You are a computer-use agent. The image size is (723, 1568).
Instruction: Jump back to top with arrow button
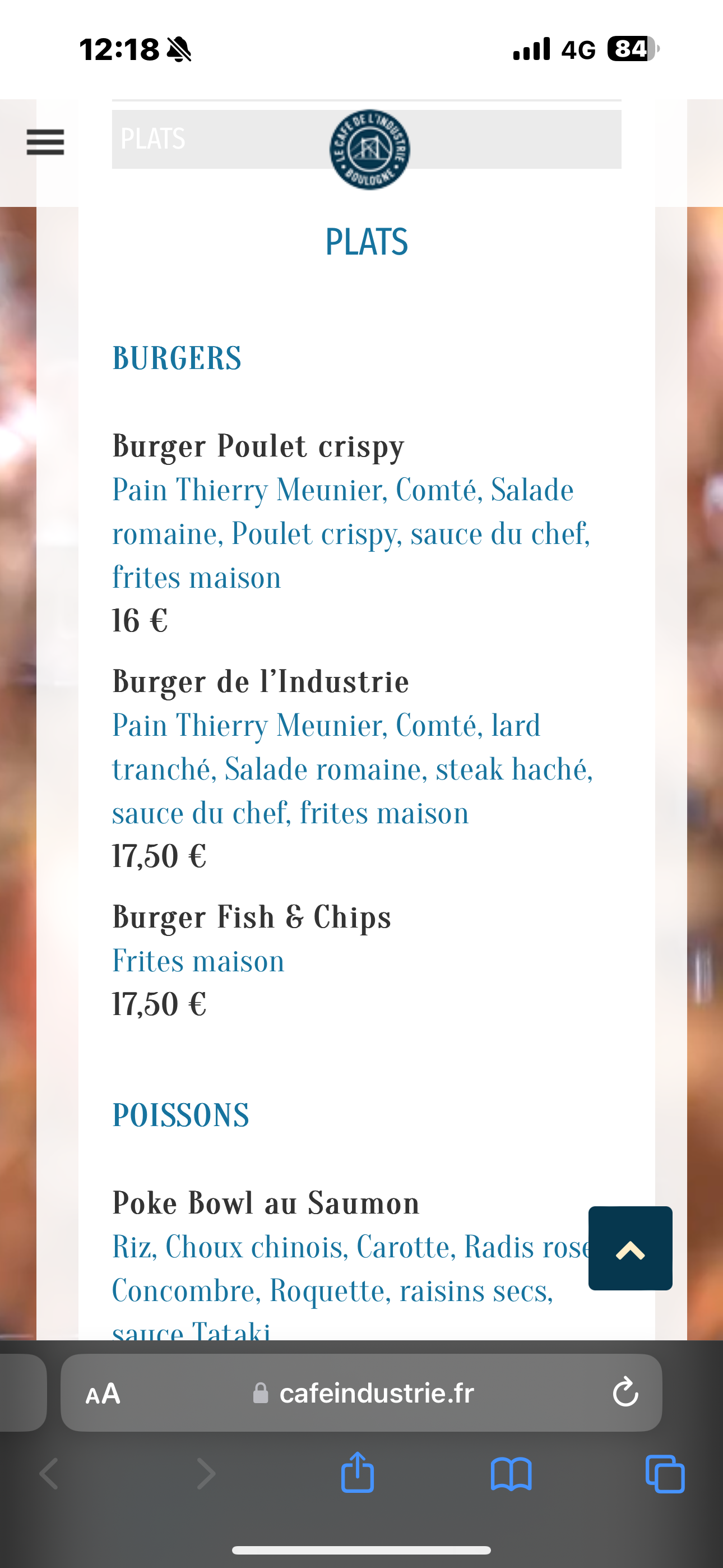tap(630, 1248)
